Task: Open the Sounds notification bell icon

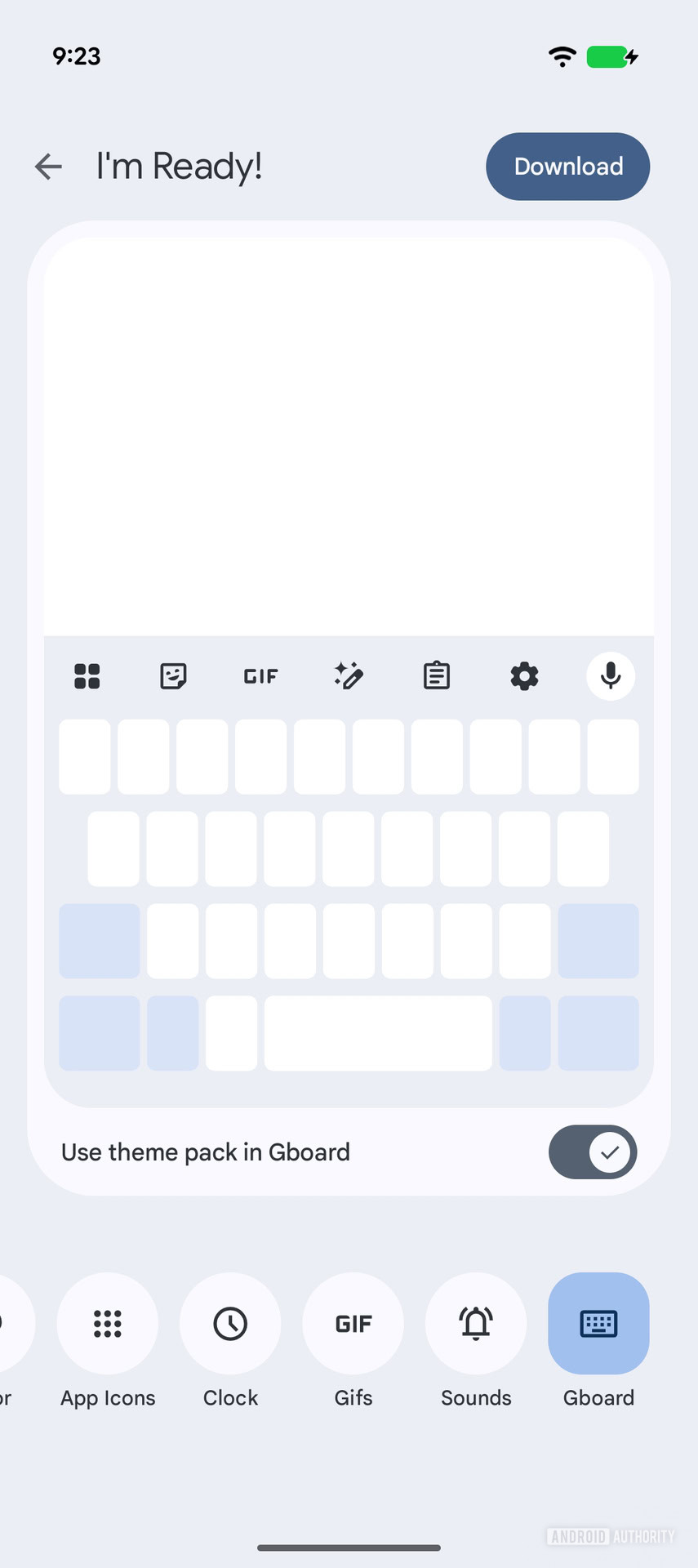Action: click(476, 1324)
